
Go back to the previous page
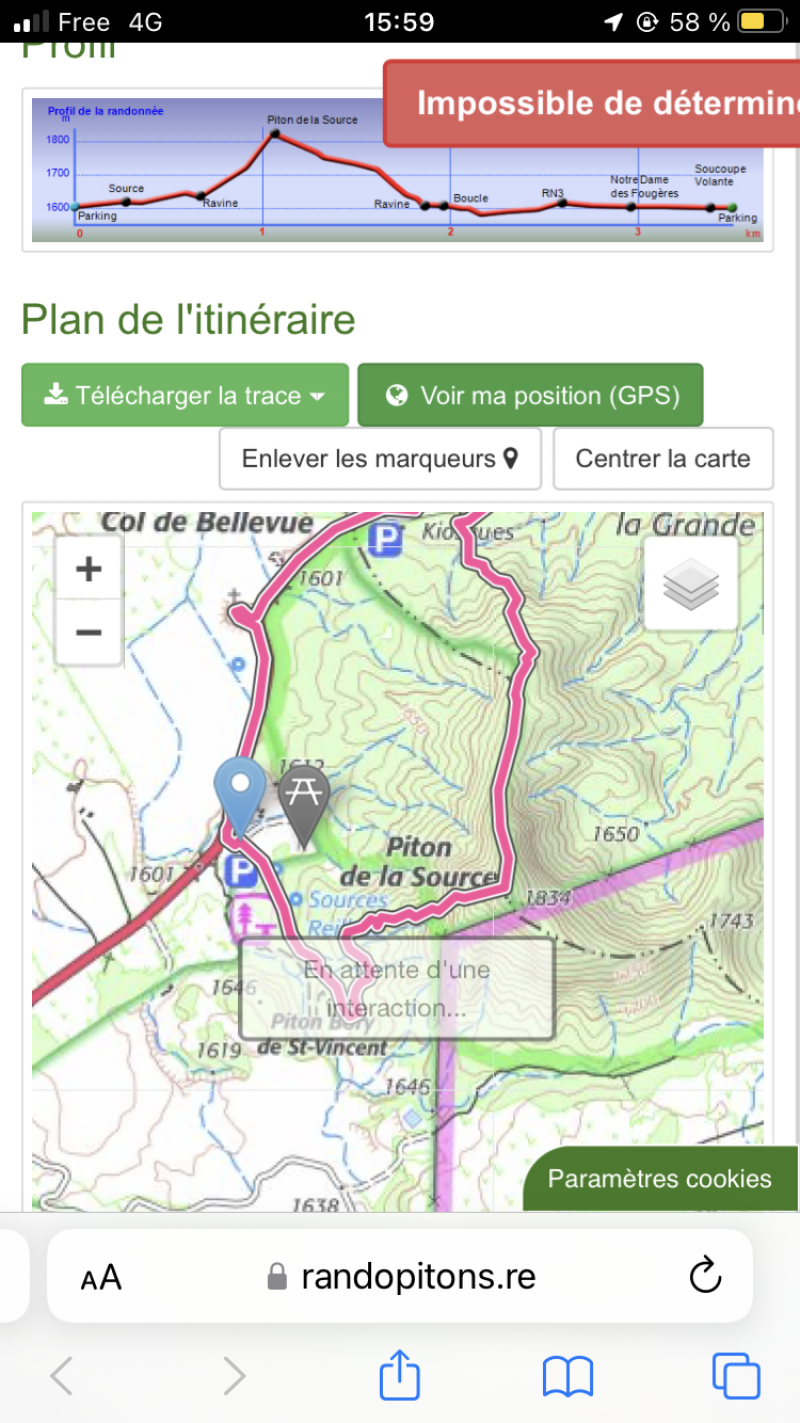point(62,1377)
